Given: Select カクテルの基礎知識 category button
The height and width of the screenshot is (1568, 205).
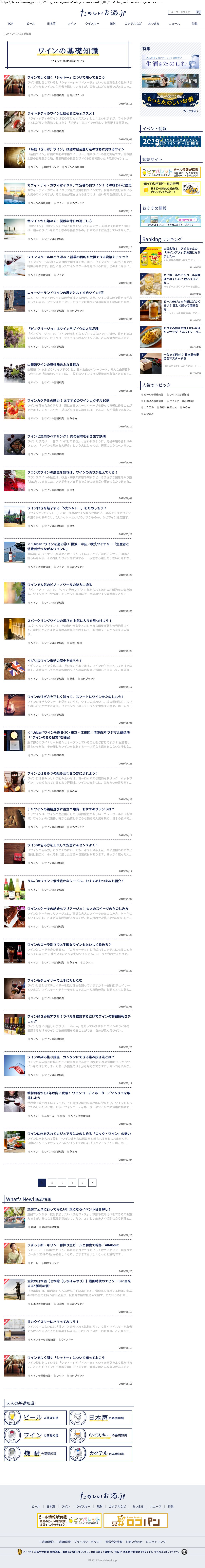Looking at the screenshot, I should 100,1453.
